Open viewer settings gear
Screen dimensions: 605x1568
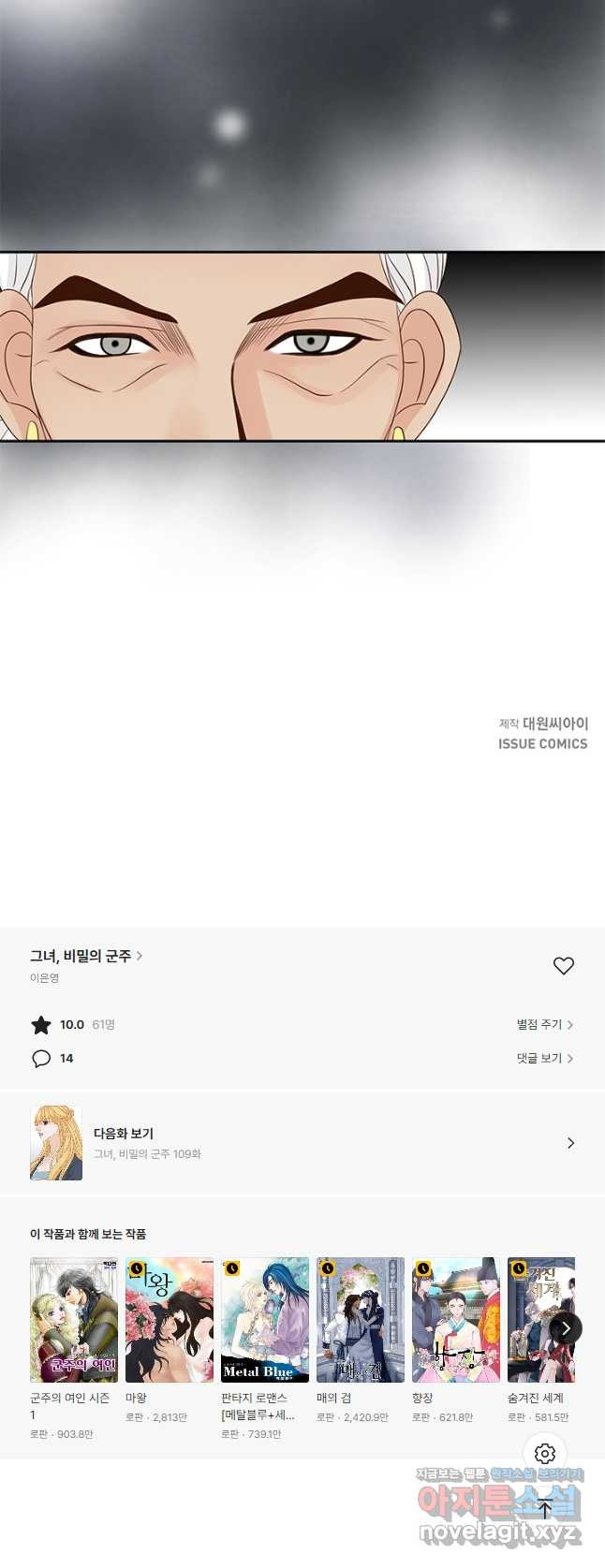(545, 1454)
